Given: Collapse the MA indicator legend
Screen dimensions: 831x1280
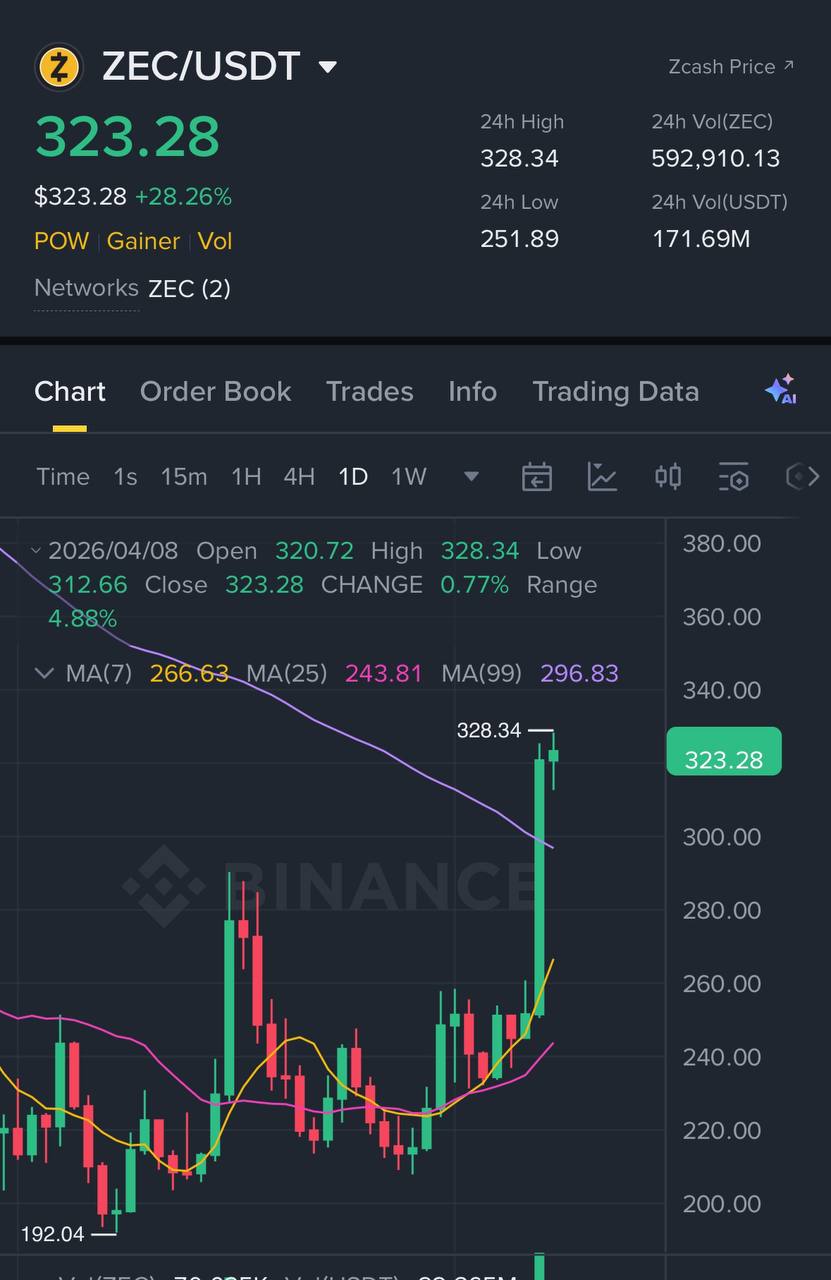Looking at the screenshot, I should (x=44, y=673).
